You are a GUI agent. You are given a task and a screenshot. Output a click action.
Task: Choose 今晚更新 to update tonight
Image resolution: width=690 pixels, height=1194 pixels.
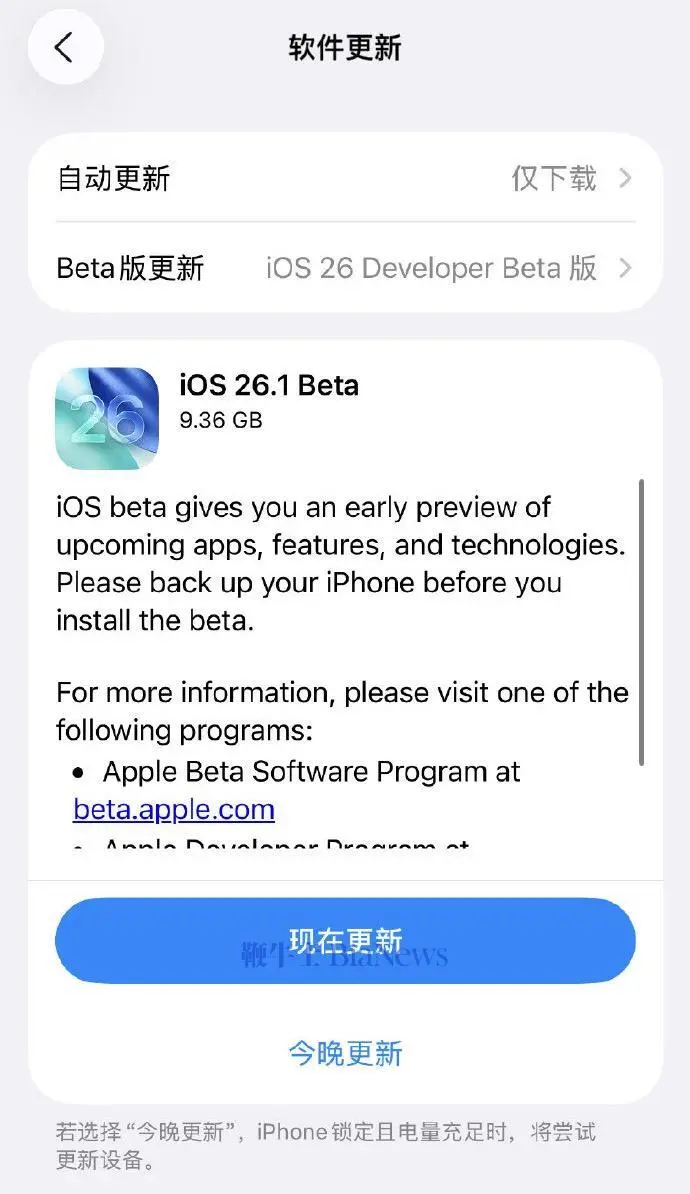click(x=345, y=1052)
